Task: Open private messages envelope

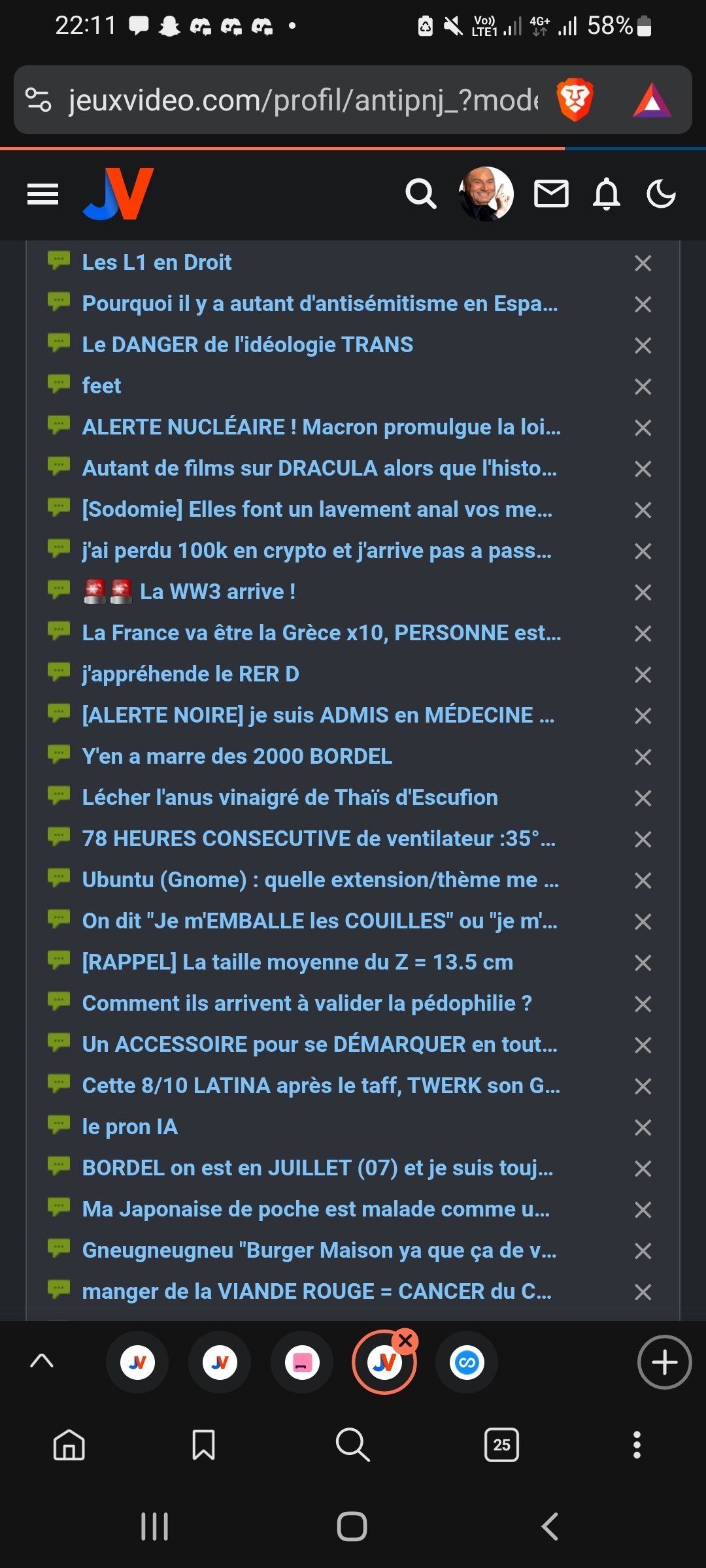Action: pyautogui.click(x=551, y=194)
